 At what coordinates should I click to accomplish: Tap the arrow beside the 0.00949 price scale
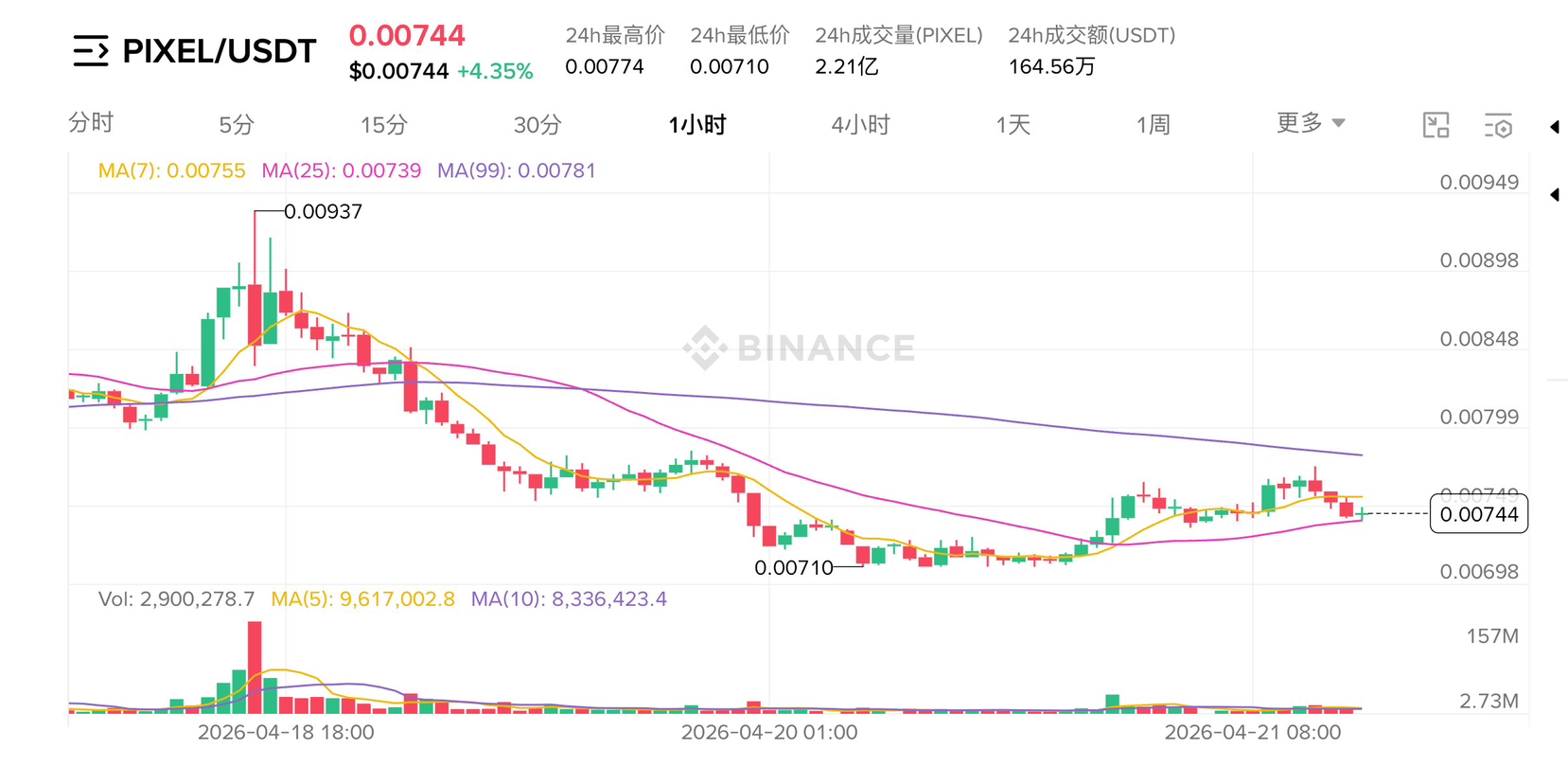tap(1555, 195)
